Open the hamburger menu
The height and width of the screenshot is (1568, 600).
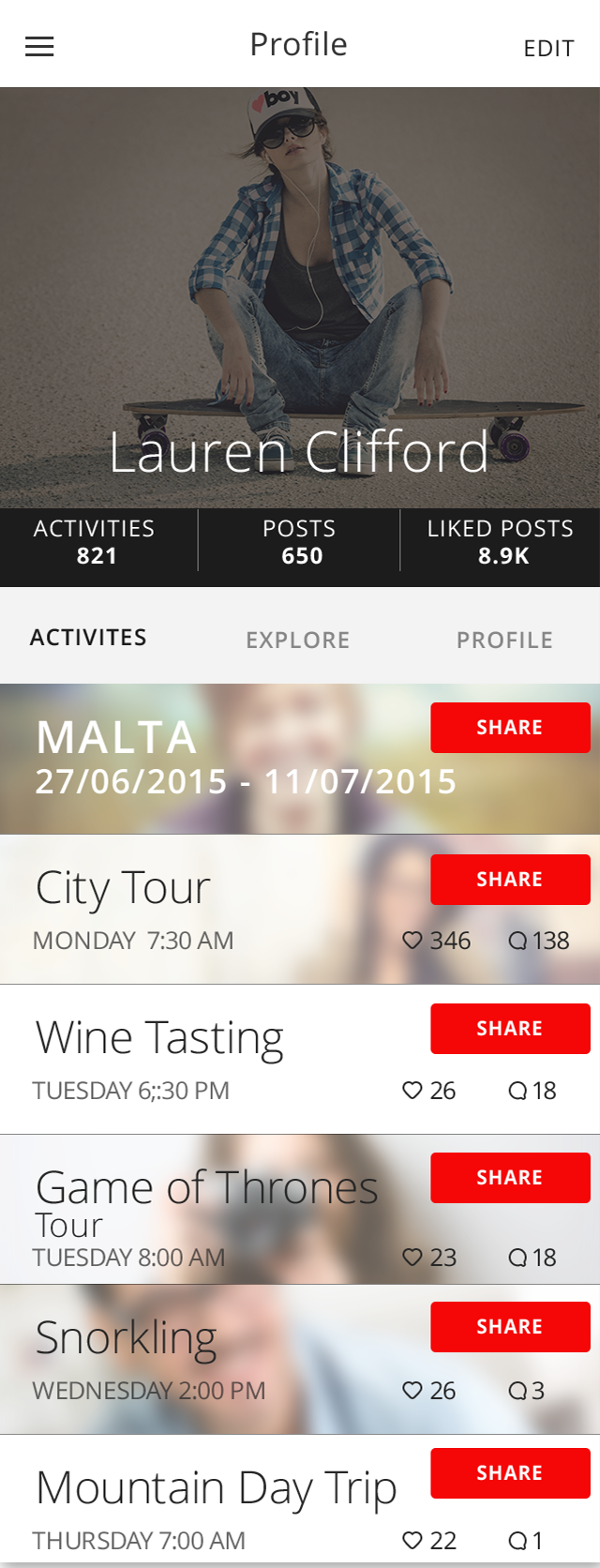pos(39,46)
